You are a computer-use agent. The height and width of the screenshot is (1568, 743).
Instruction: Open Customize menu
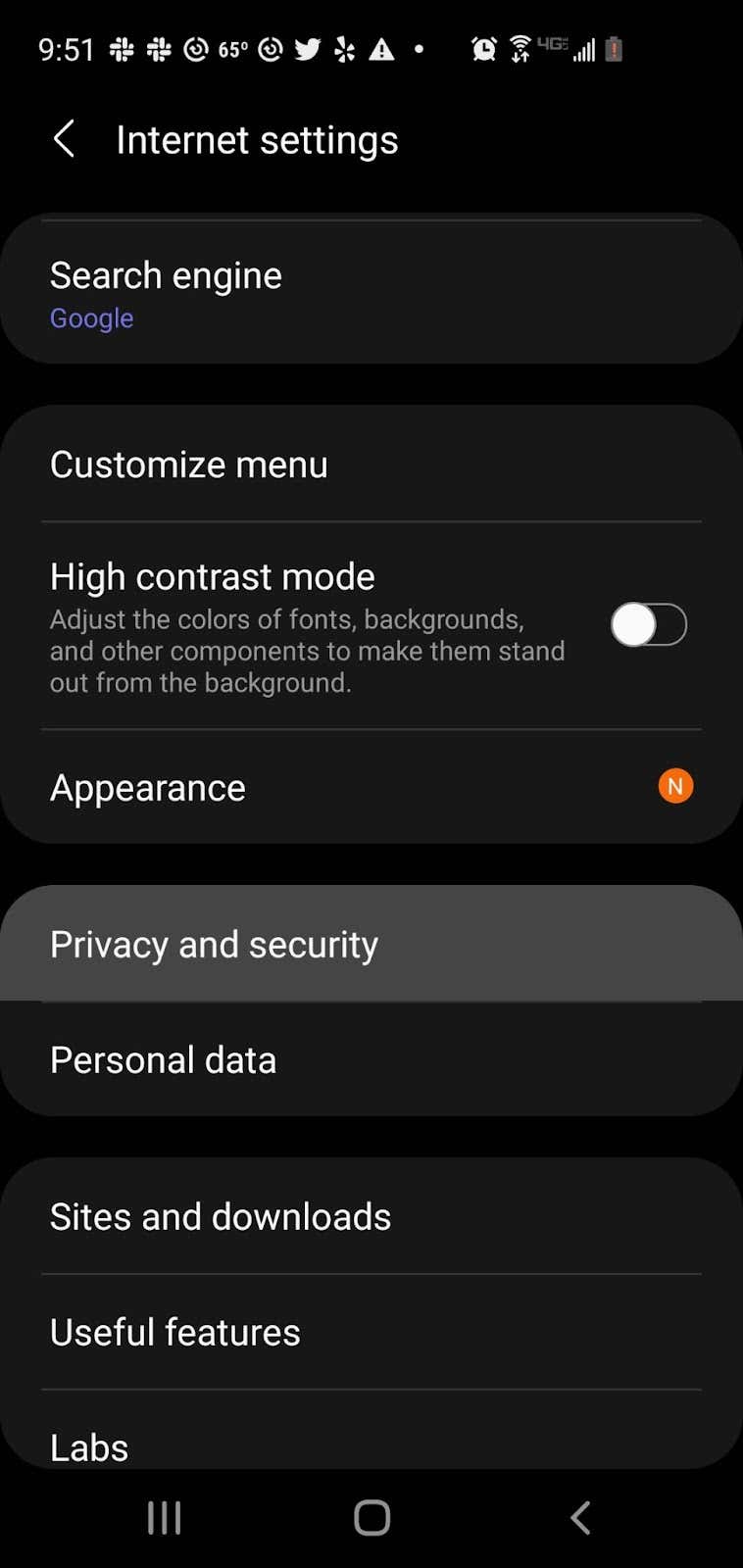371,465
